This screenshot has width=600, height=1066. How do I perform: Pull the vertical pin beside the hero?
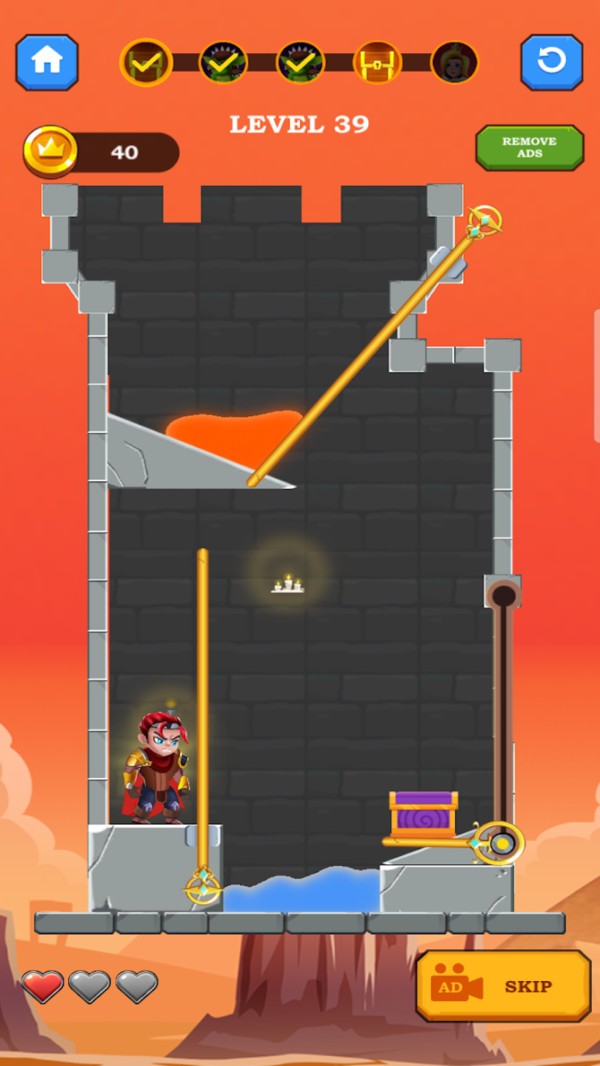(203, 886)
